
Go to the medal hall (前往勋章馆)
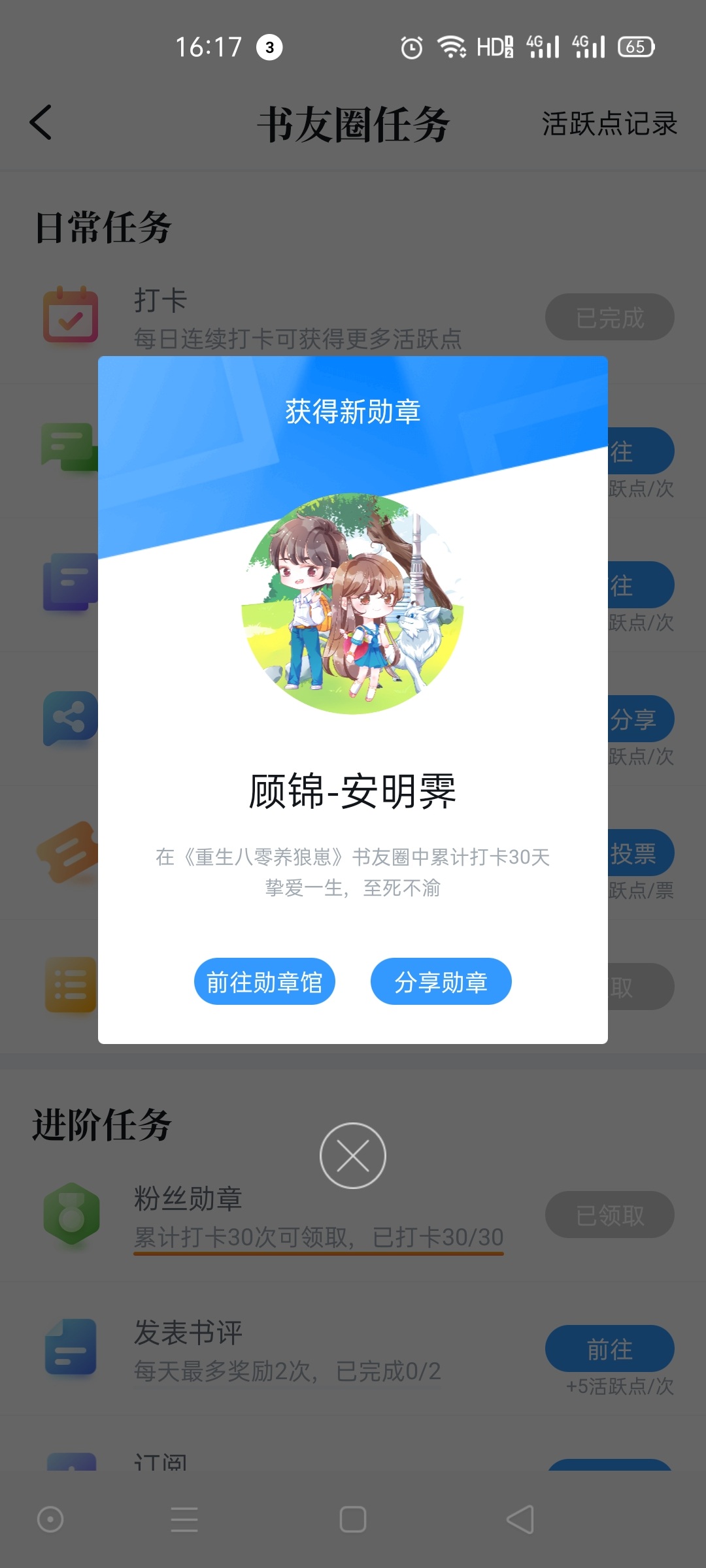point(264,981)
